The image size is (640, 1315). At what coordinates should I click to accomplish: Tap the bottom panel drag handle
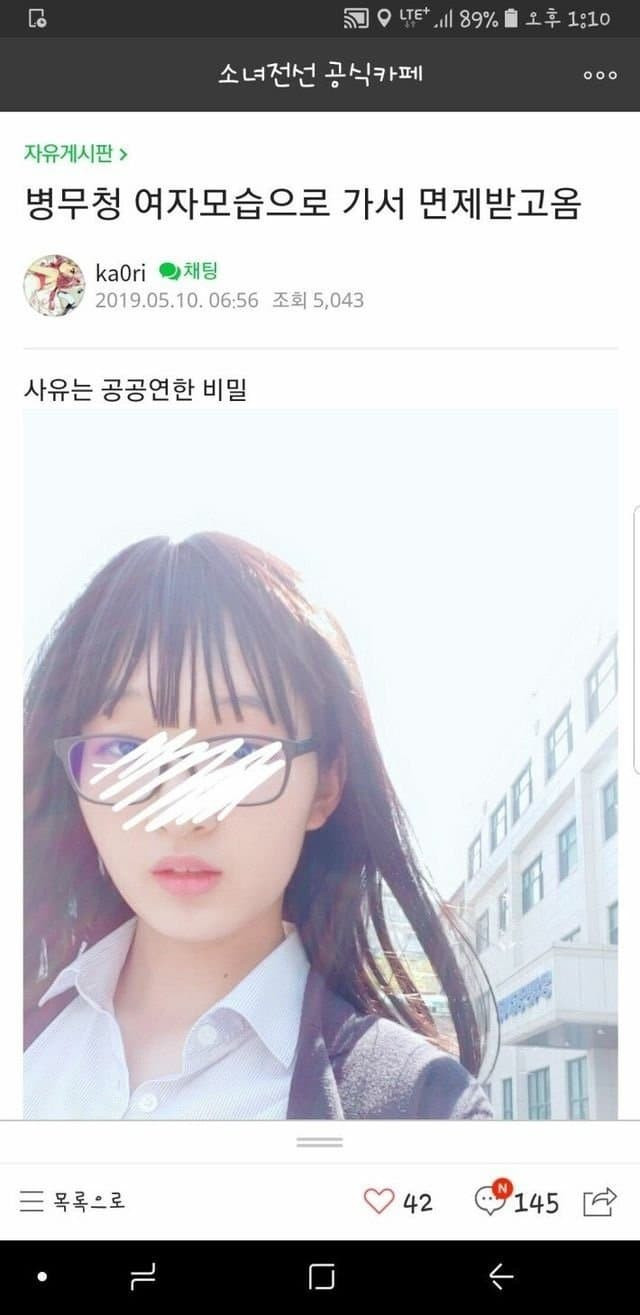pyautogui.click(x=320, y=1142)
